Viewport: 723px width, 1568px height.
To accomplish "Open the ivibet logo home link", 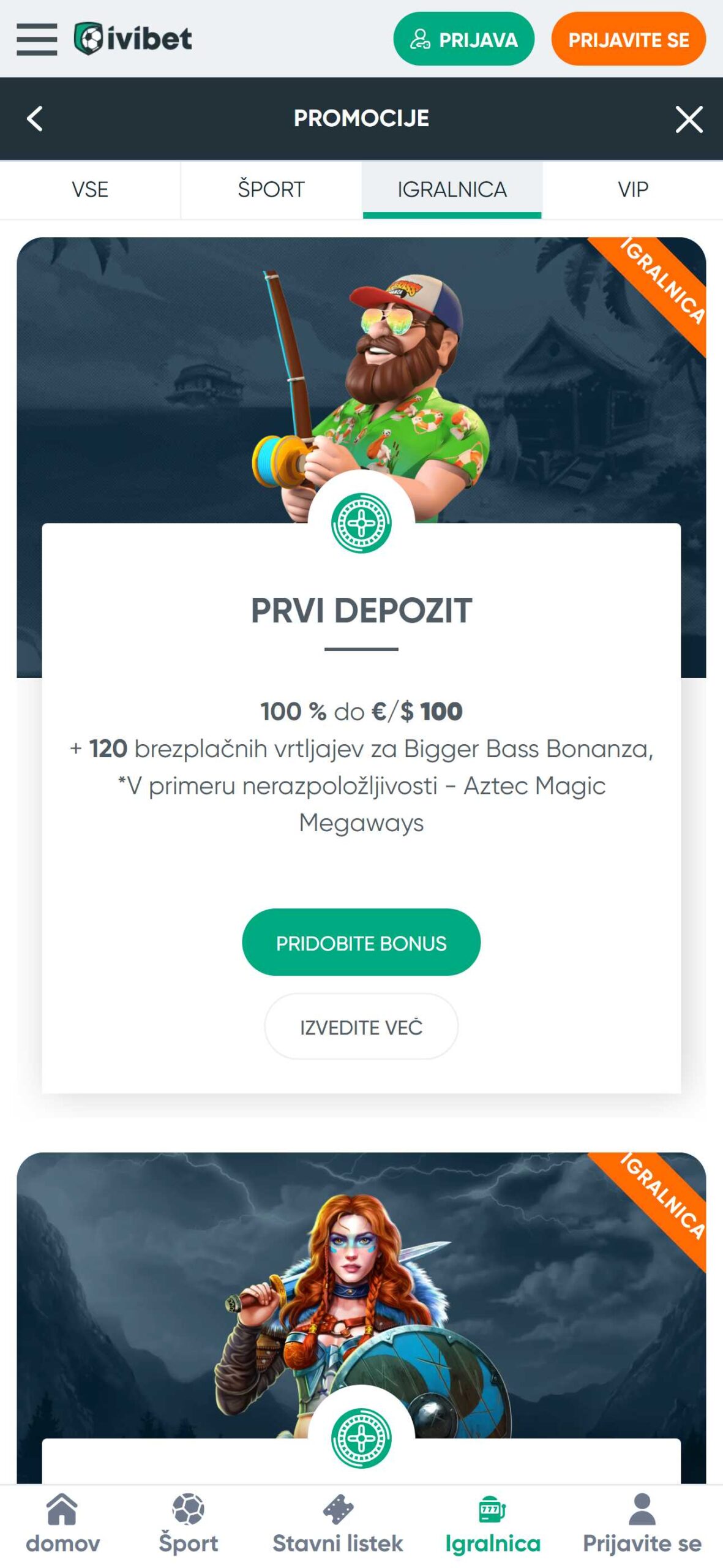I will (133, 39).
